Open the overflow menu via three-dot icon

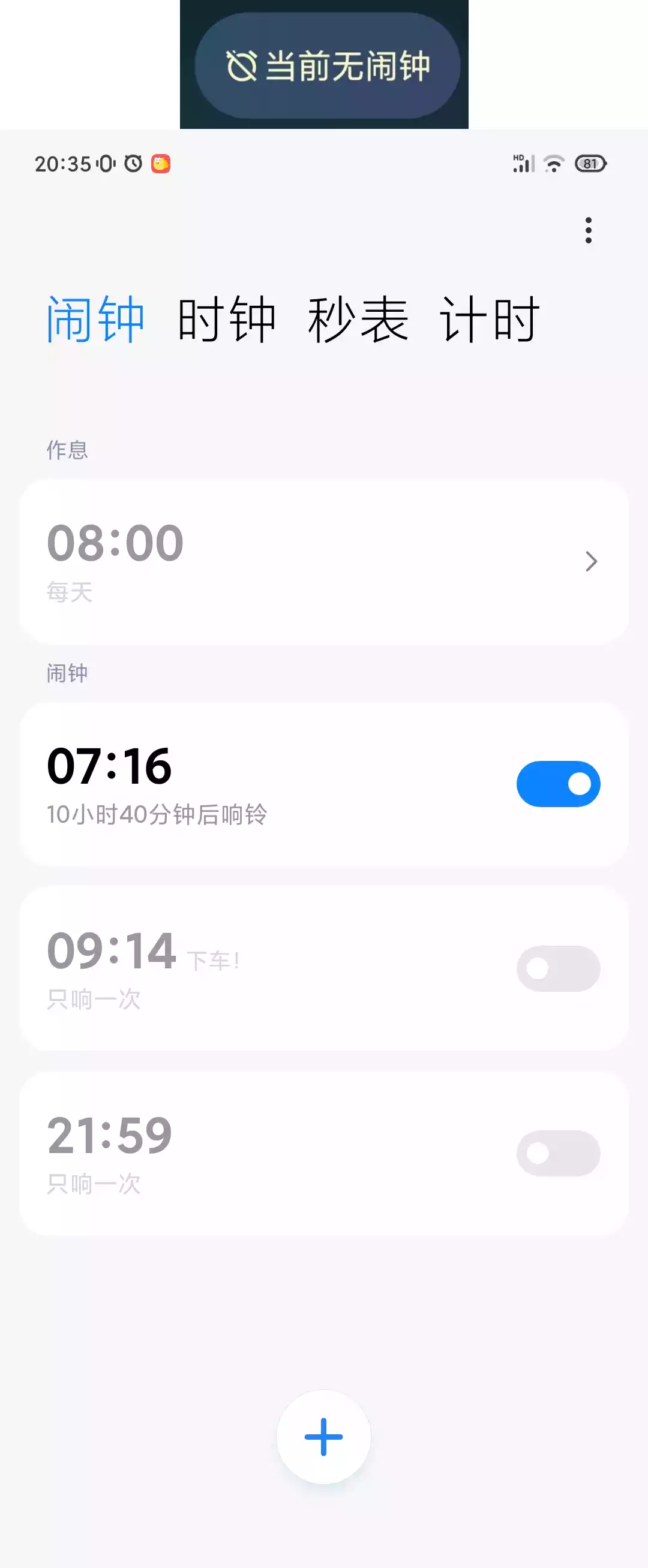click(588, 230)
